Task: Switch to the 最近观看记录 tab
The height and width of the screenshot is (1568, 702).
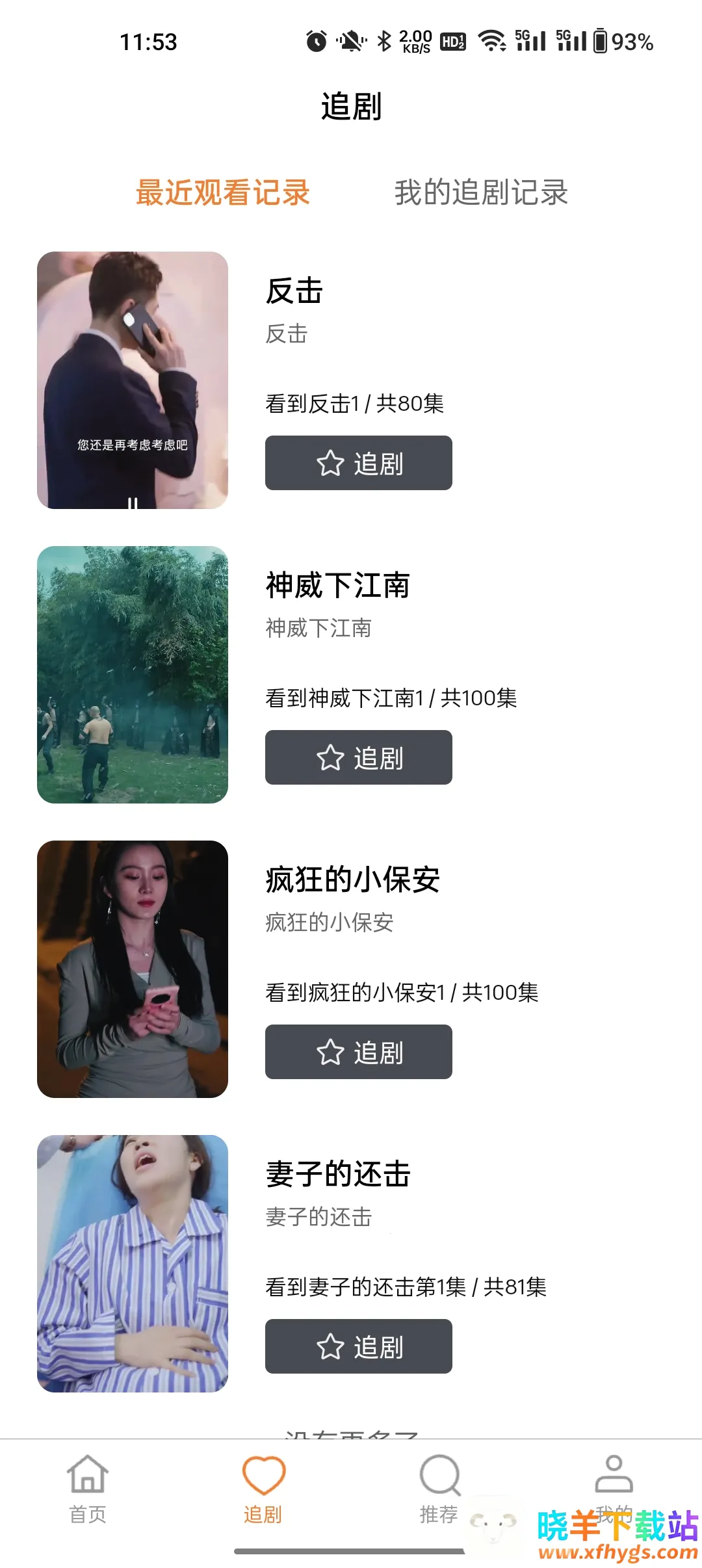Action: (222, 193)
